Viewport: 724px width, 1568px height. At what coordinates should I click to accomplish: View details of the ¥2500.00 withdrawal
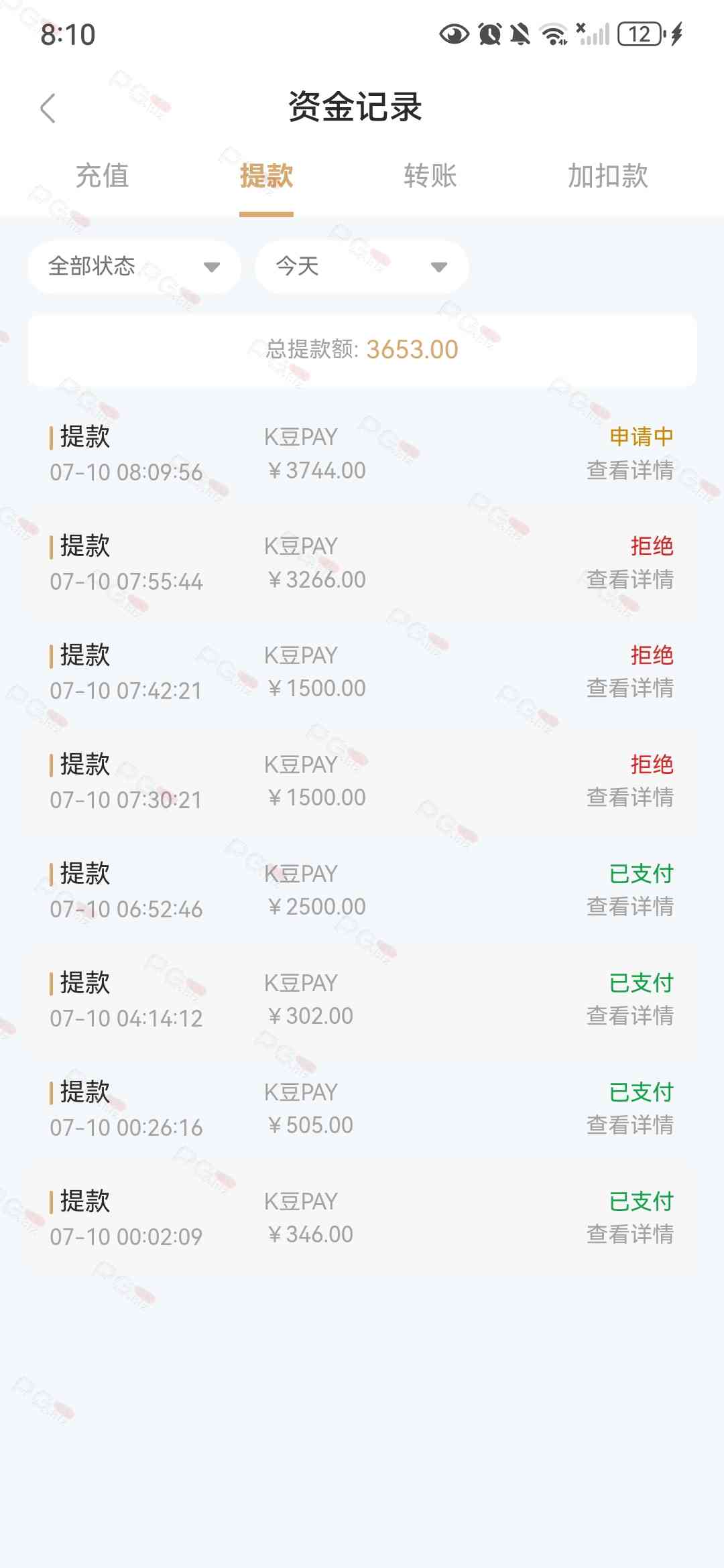(629, 907)
